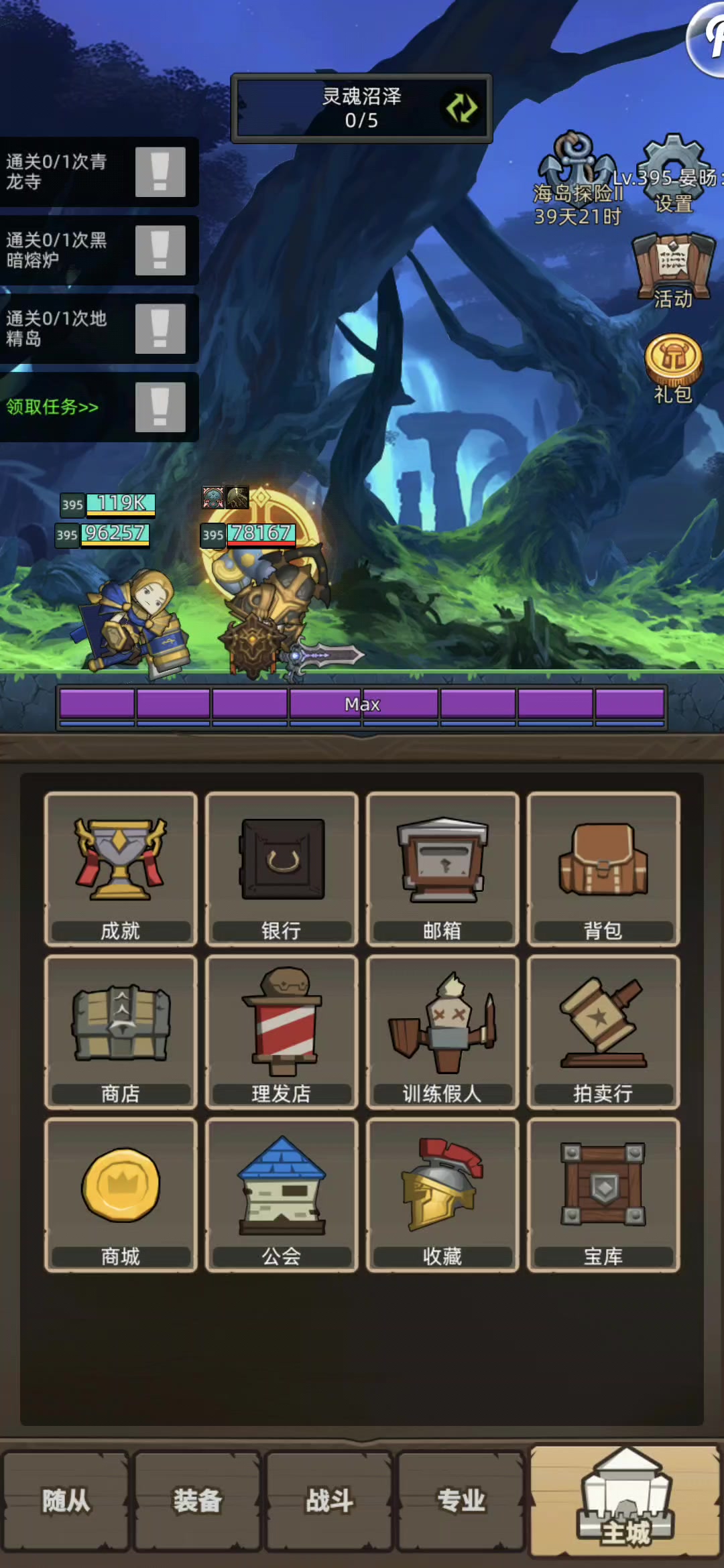Open 成就 achievements tile
724x1568 pixels.
121,869
